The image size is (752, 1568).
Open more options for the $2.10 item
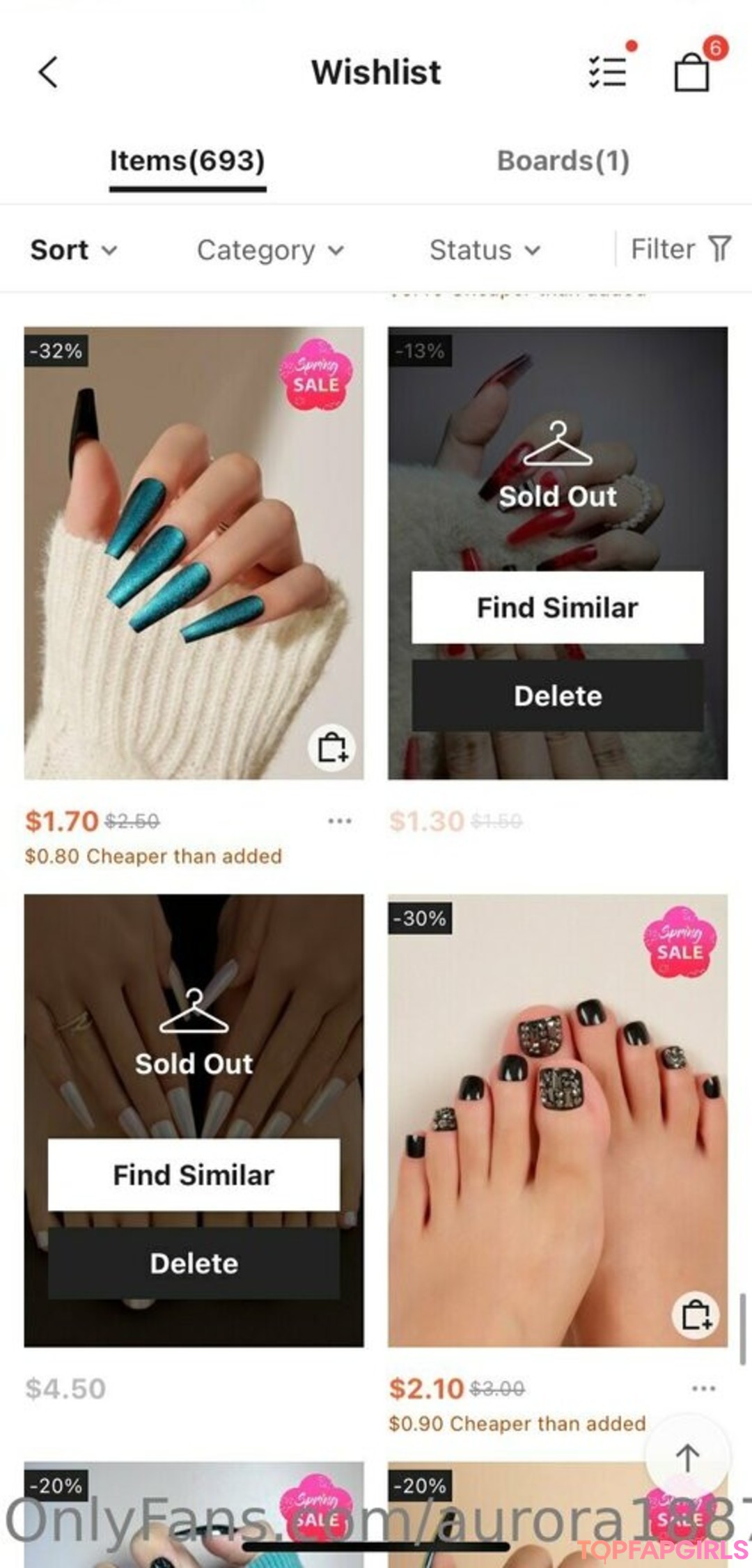pos(703,1389)
